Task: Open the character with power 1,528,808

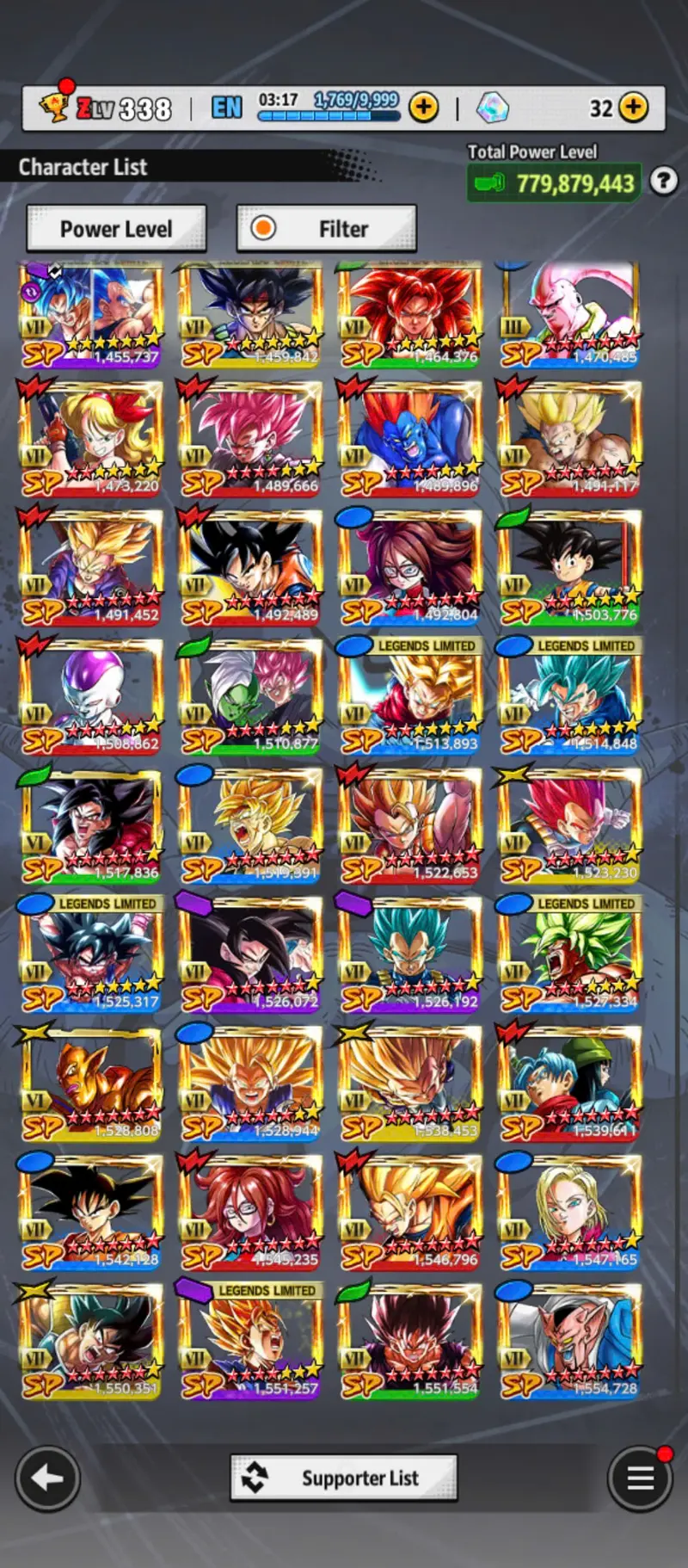Action: click(91, 1083)
